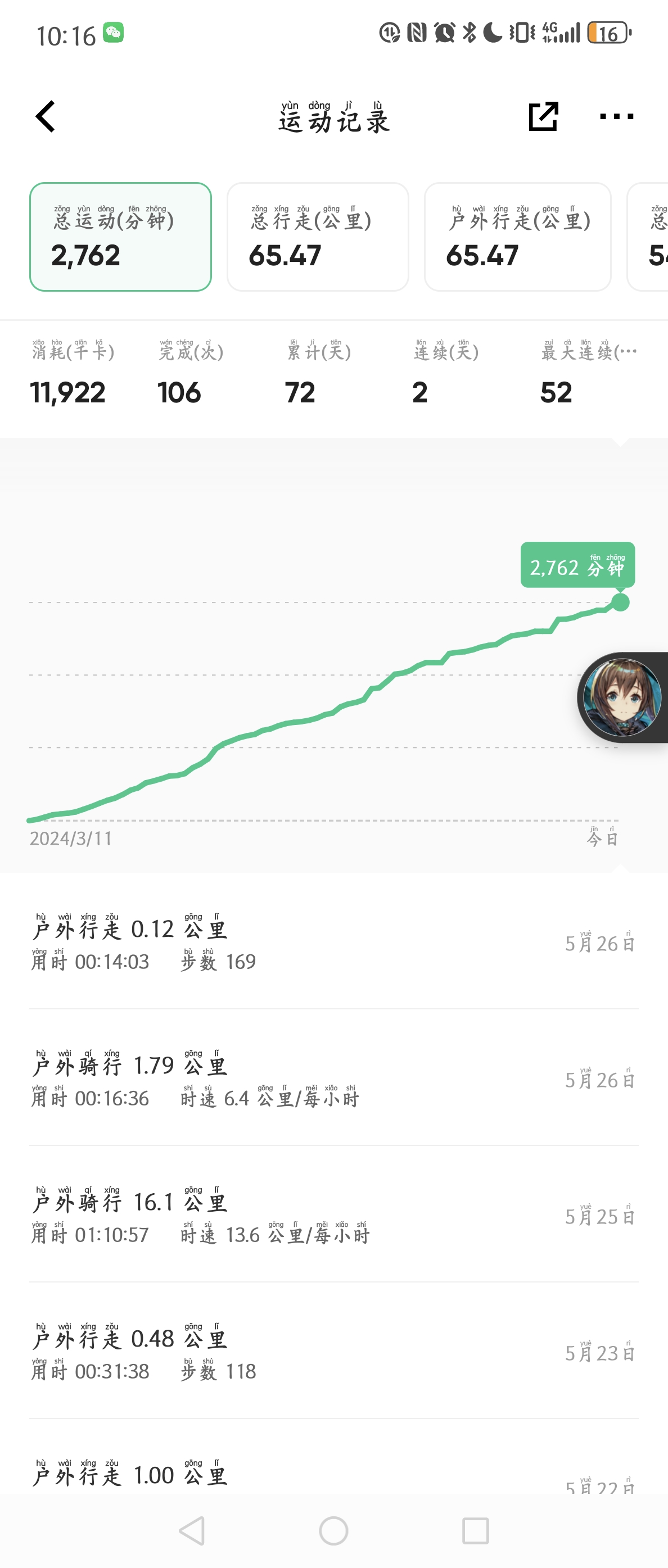Viewport: 668px width, 1568px height.
Task: Share the exercise records
Action: point(543,116)
